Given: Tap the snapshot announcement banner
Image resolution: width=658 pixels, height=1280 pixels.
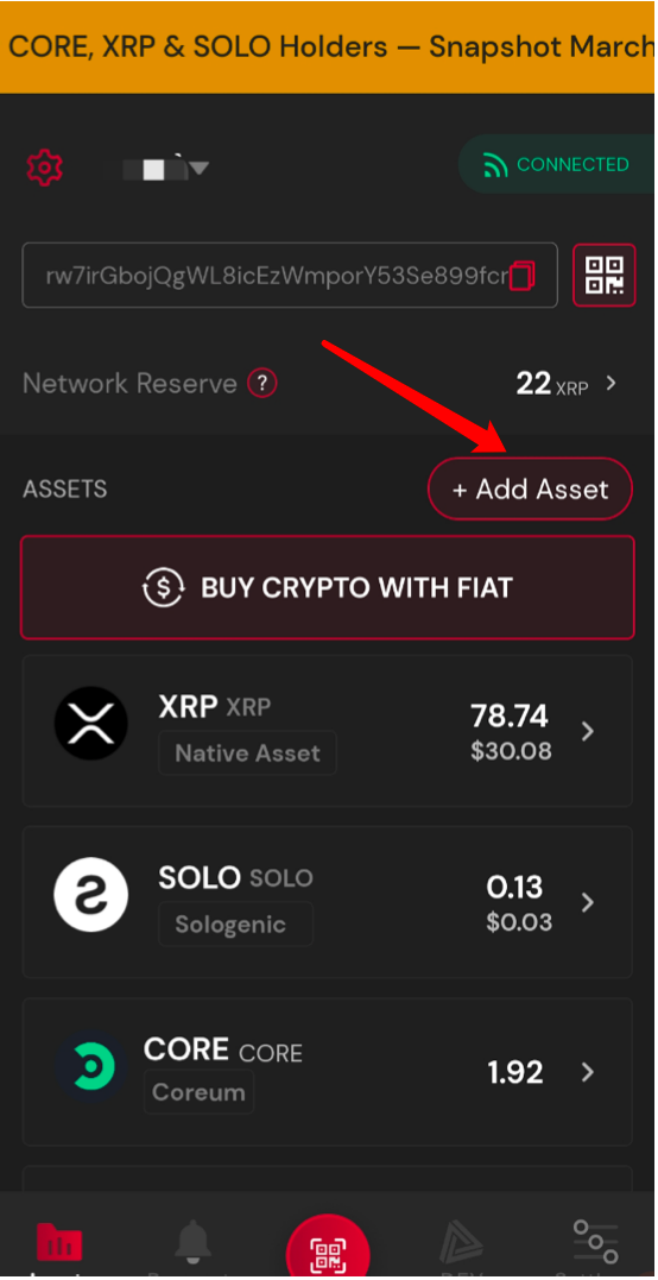Looking at the screenshot, I should (x=327, y=47).
